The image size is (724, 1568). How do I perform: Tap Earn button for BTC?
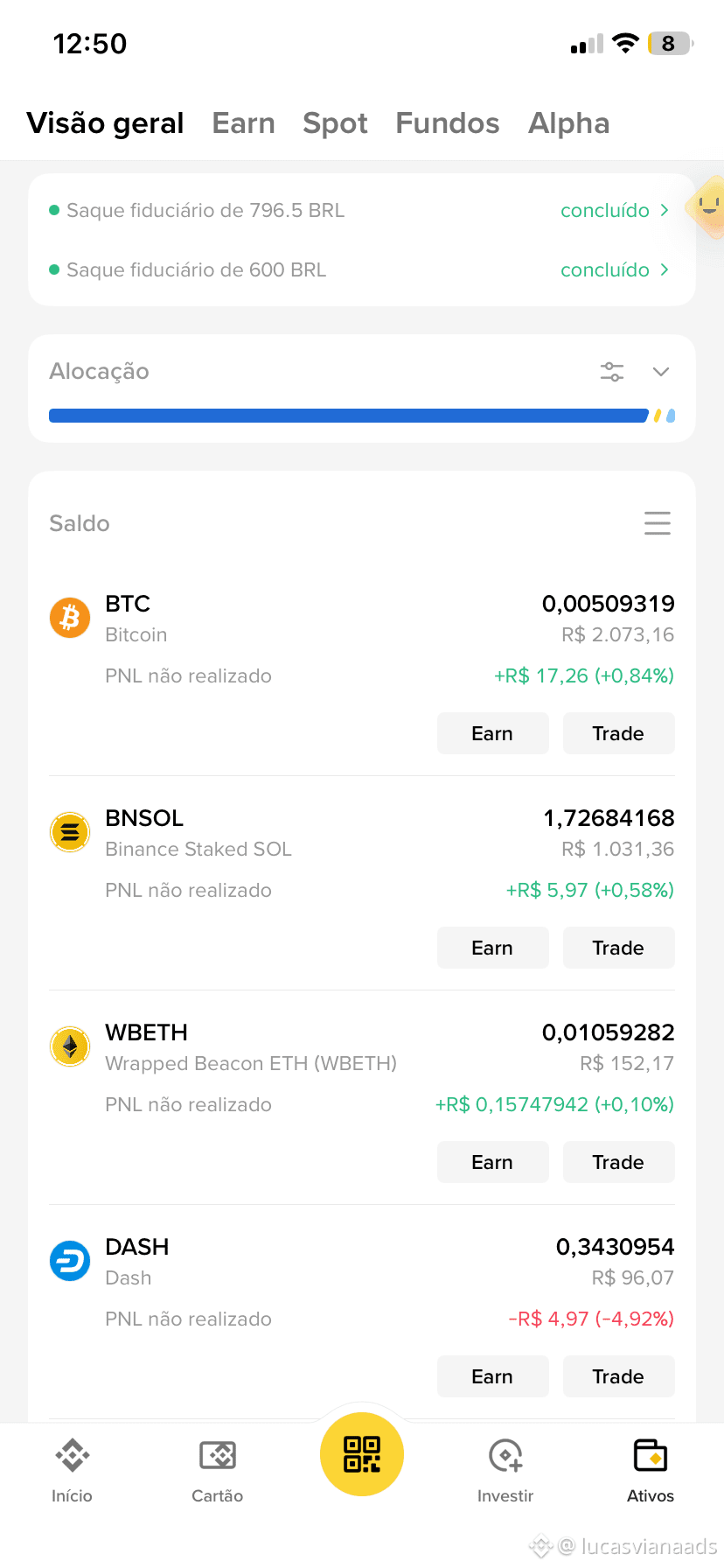tap(492, 733)
